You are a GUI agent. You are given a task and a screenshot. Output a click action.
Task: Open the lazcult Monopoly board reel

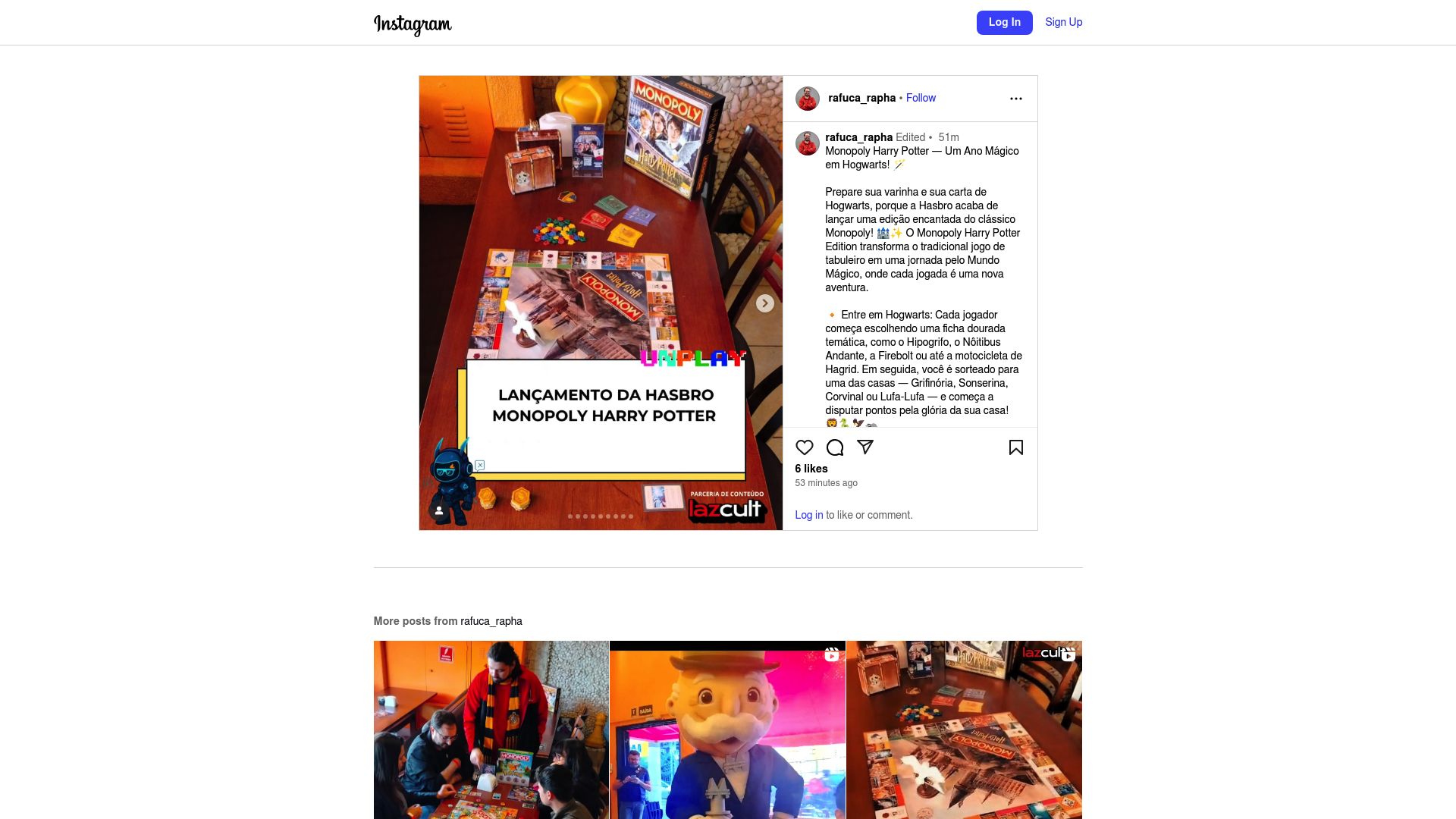coord(964,730)
